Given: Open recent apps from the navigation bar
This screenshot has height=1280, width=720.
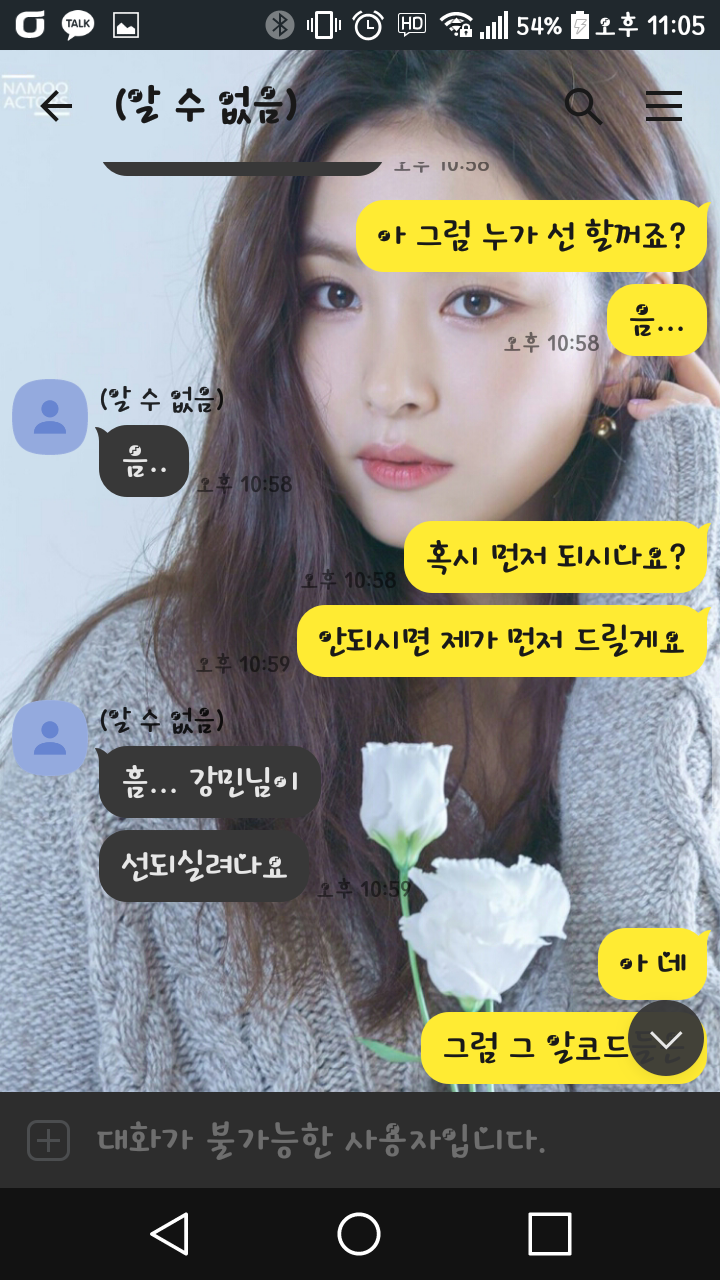Looking at the screenshot, I should [549, 1234].
